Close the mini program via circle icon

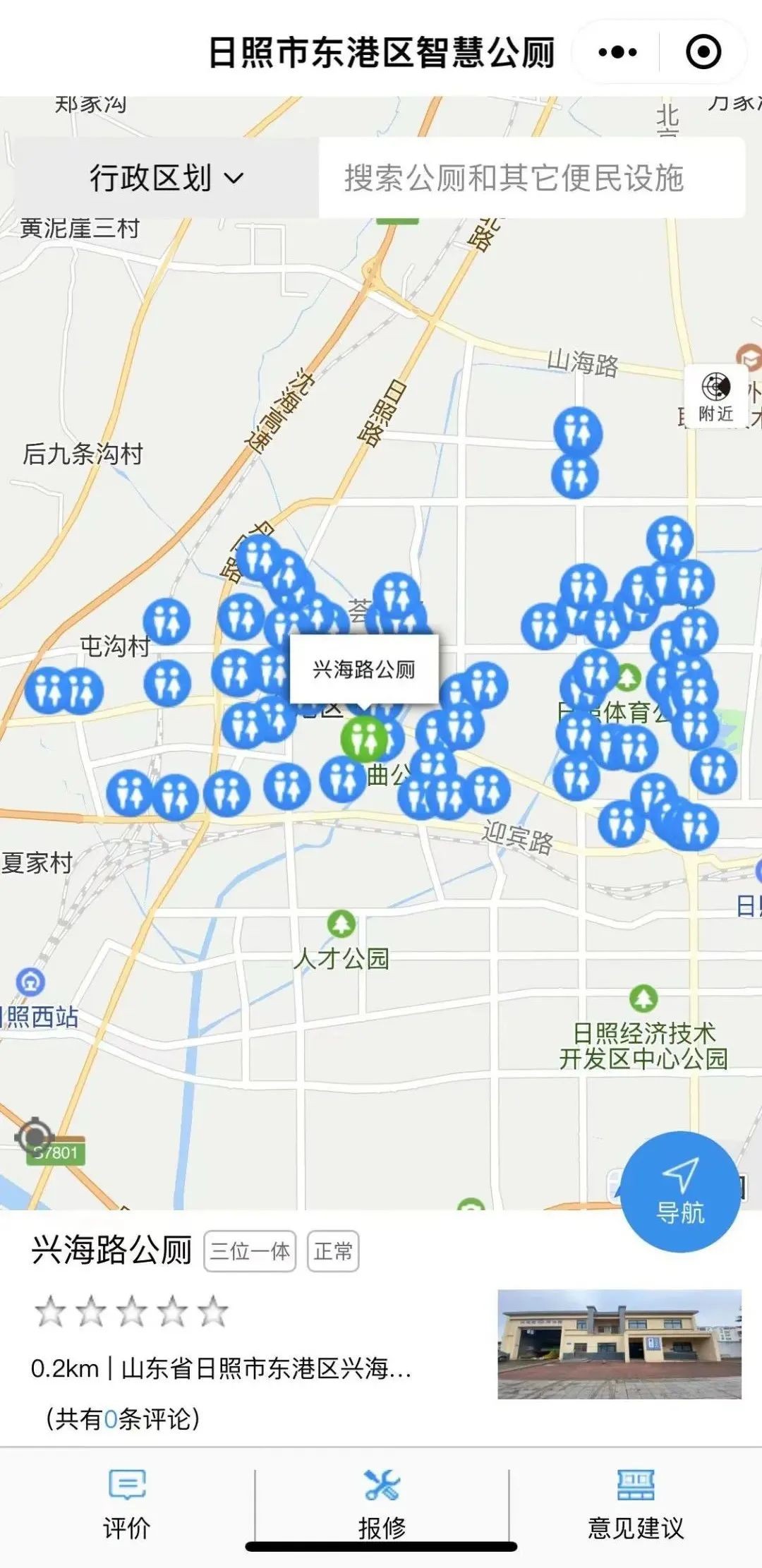(x=703, y=52)
